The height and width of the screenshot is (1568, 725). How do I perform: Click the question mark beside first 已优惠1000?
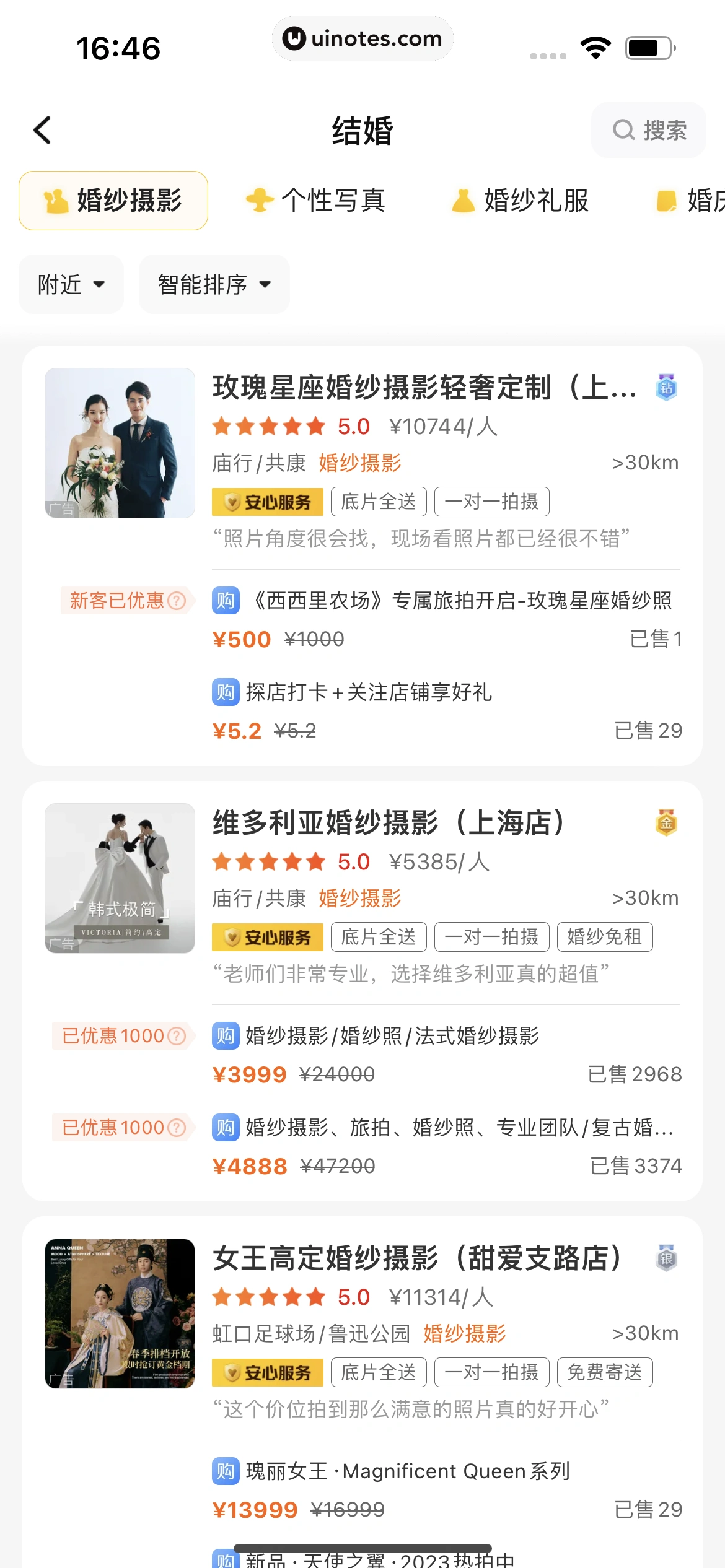[177, 1035]
